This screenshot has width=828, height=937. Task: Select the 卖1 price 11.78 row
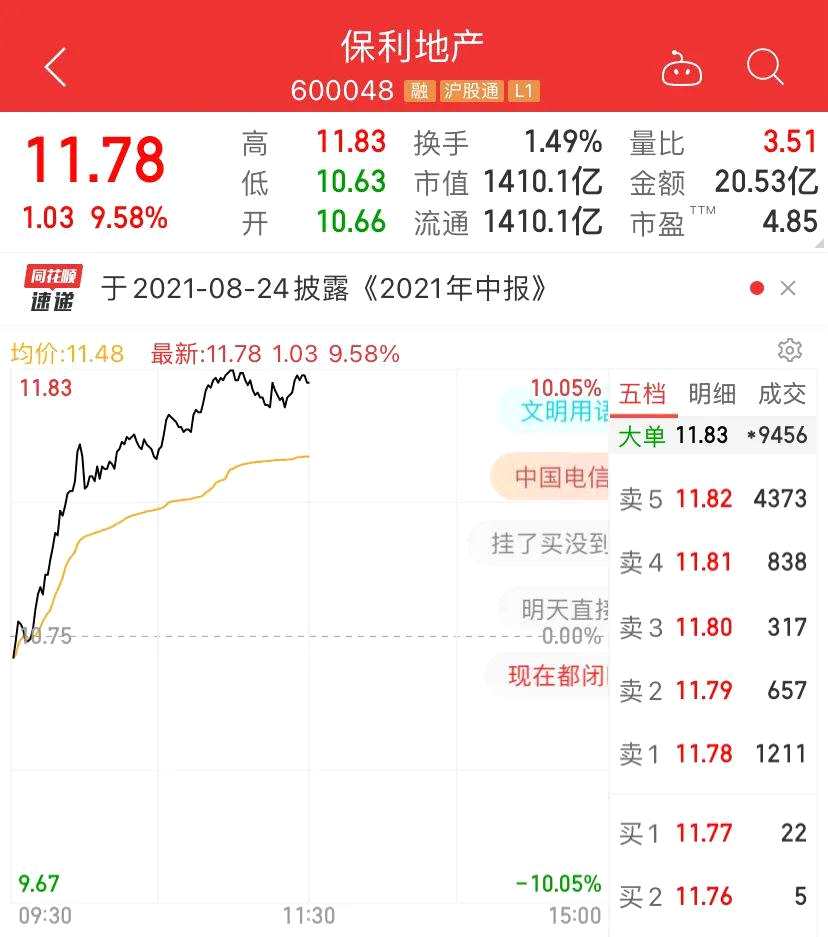(x=712, y=754)
